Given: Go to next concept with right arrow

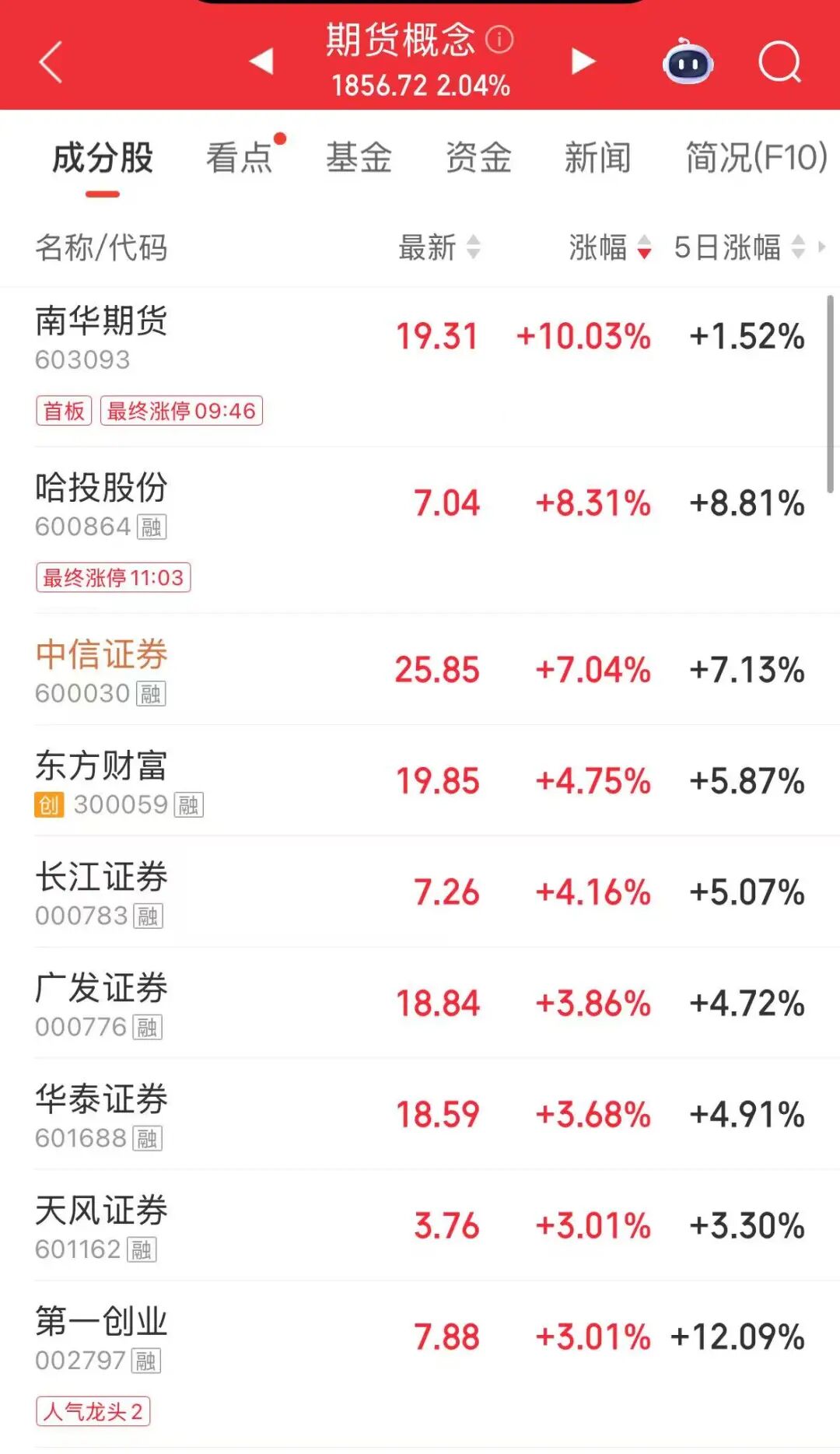Looking at the screenshot, I should [x=582, y=62].
